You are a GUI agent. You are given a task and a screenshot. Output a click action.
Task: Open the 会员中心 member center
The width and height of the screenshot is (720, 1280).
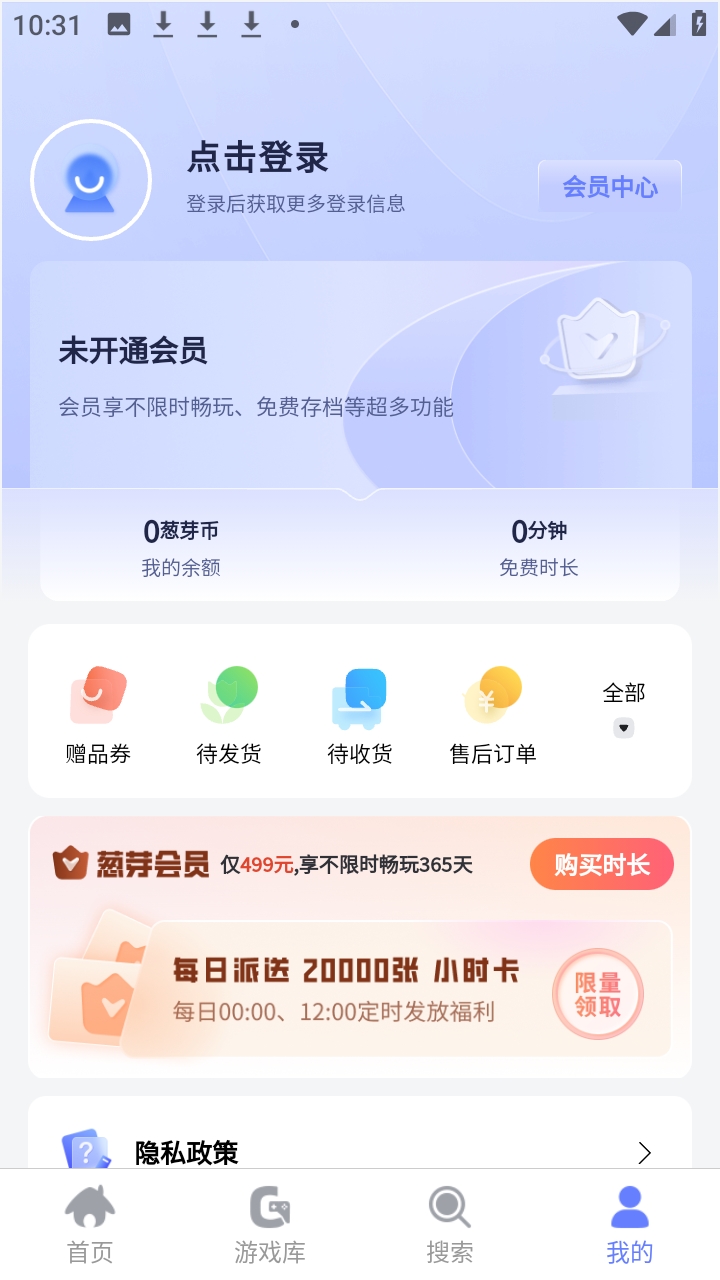point(610,187)
